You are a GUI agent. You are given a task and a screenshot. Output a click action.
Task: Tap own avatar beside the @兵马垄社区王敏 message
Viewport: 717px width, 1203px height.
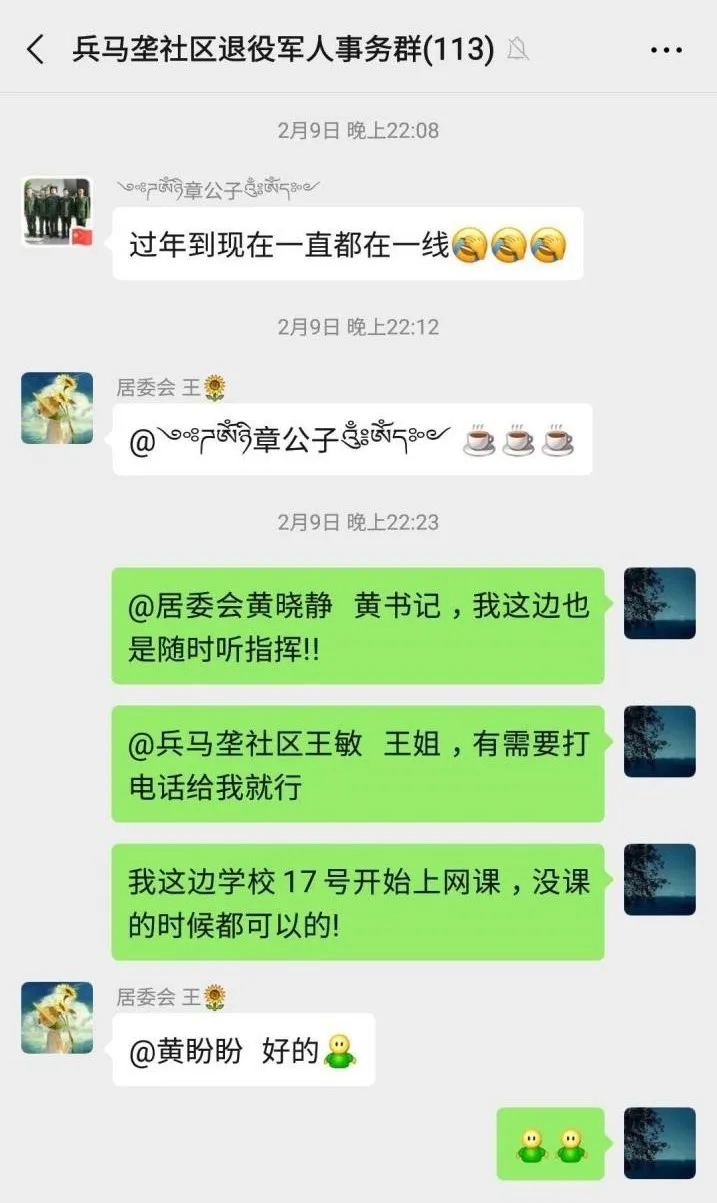click(659, 741)
